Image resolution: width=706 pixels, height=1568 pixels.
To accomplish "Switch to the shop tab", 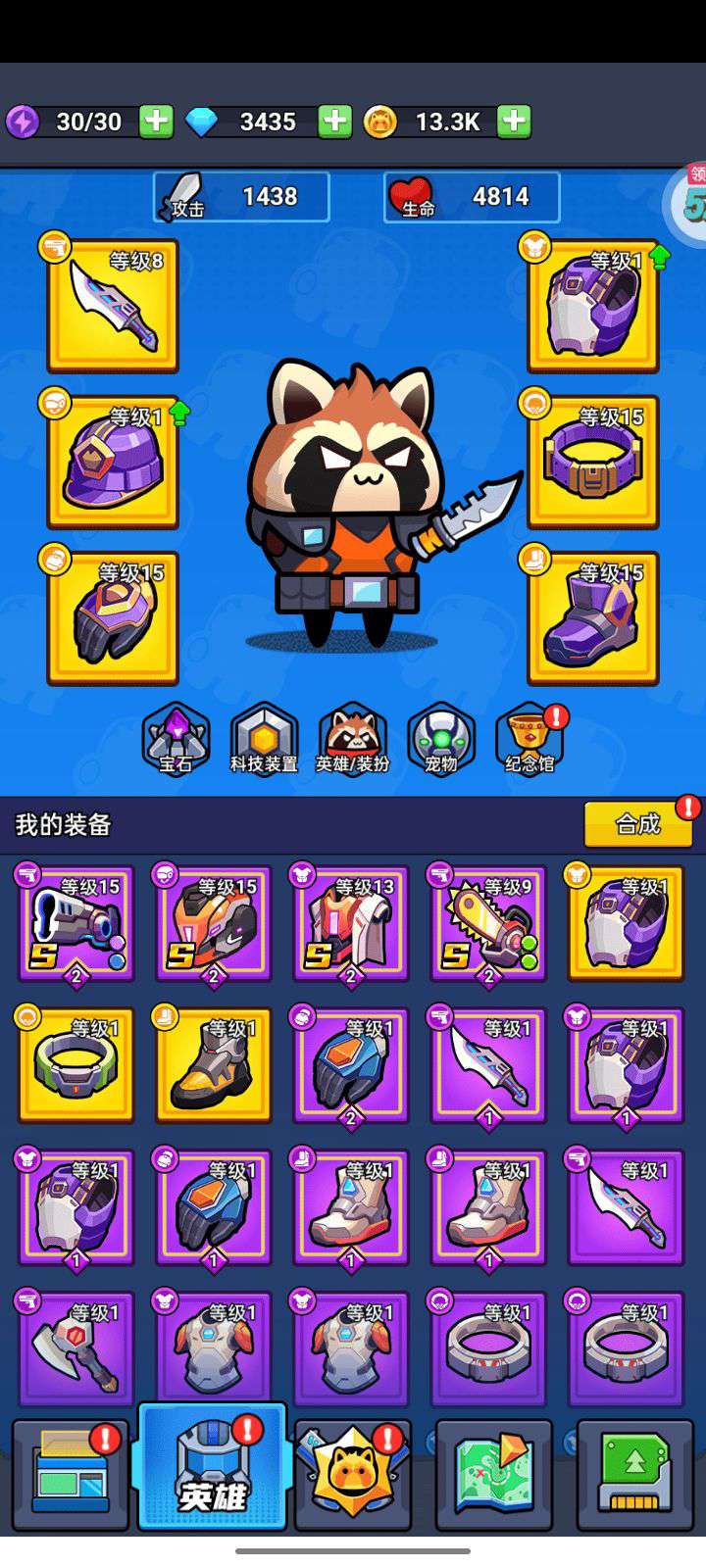I will click(x=71, y=1475).
